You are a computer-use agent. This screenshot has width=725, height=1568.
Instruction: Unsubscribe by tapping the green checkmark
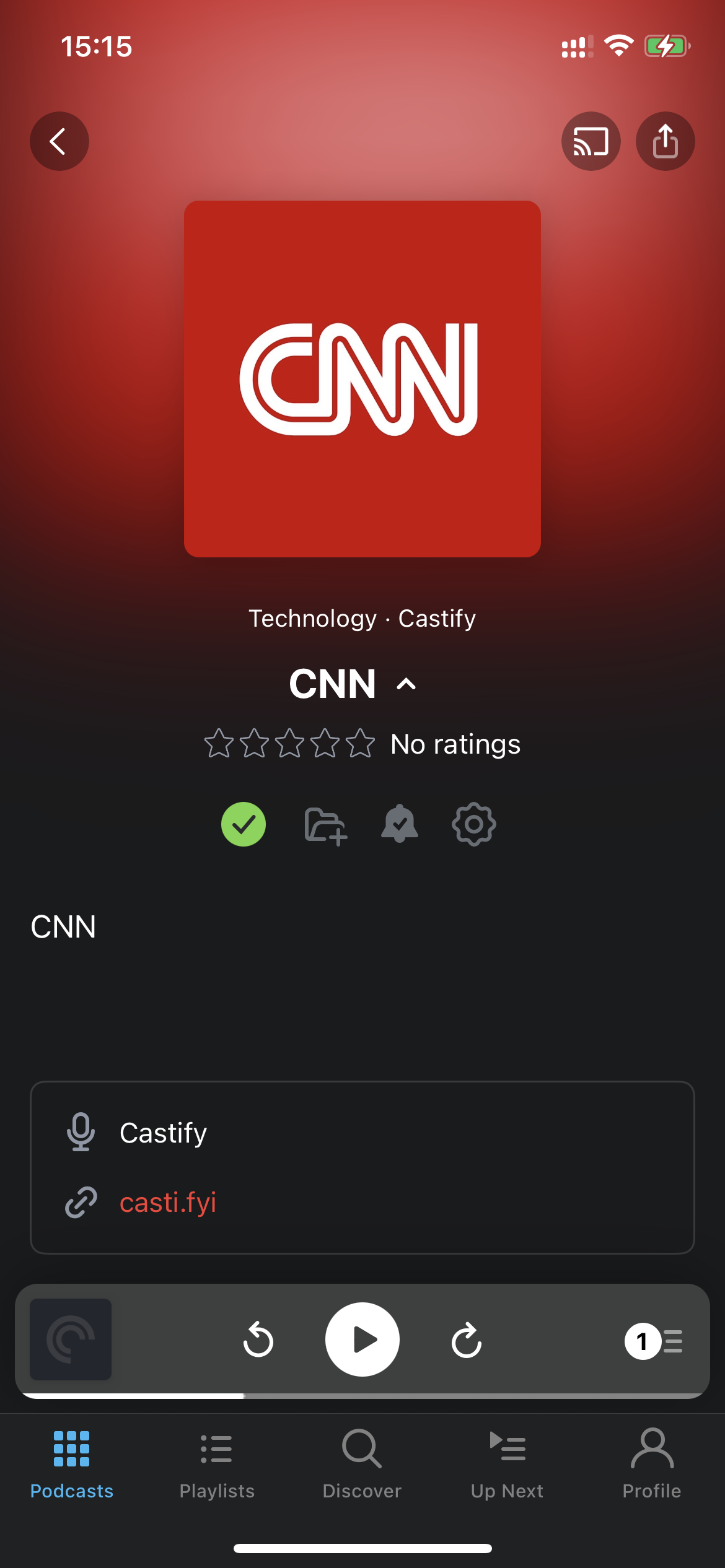click(x=244, y=824)
